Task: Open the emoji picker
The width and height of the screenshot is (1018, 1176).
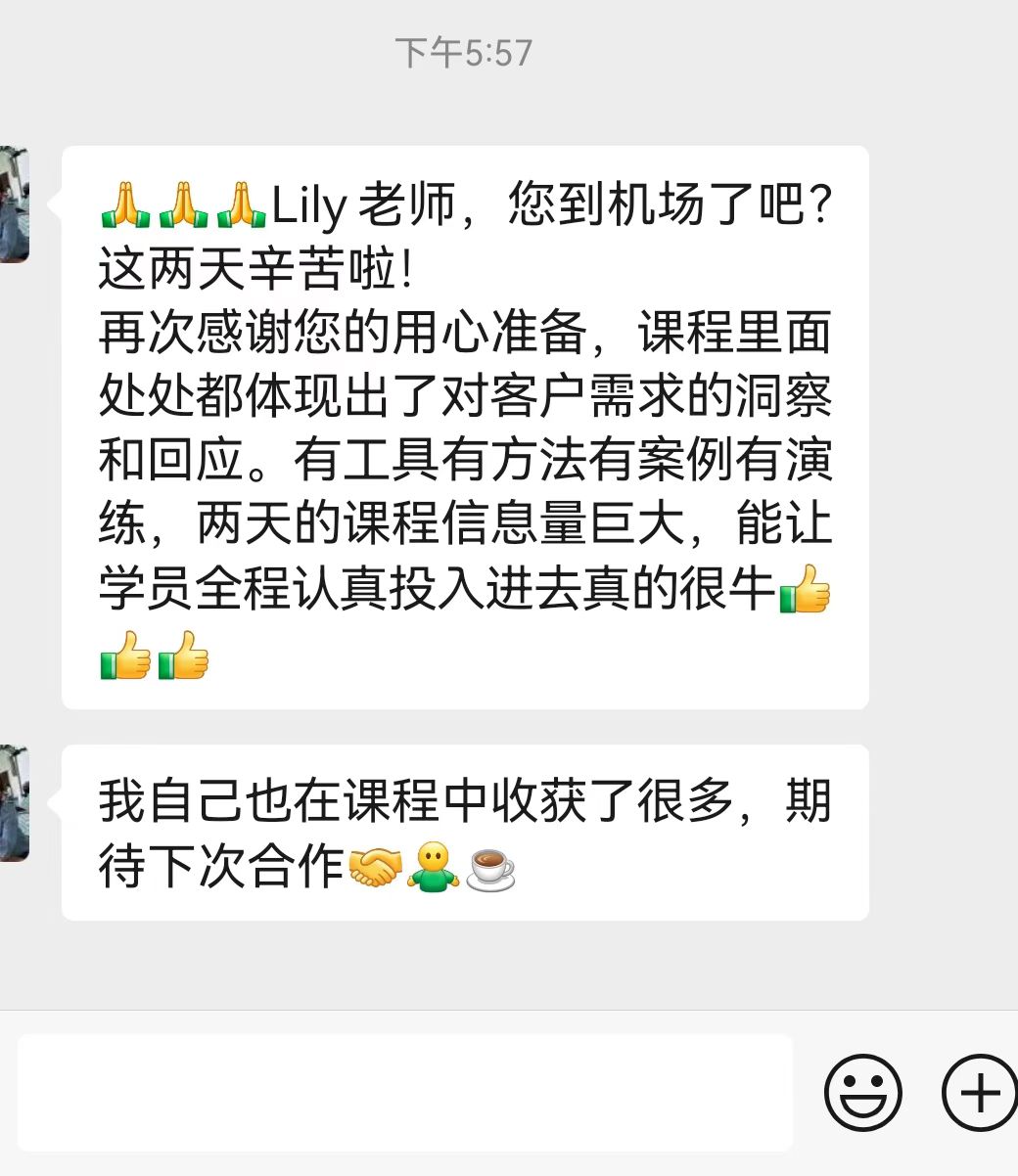Action: 862,1093
